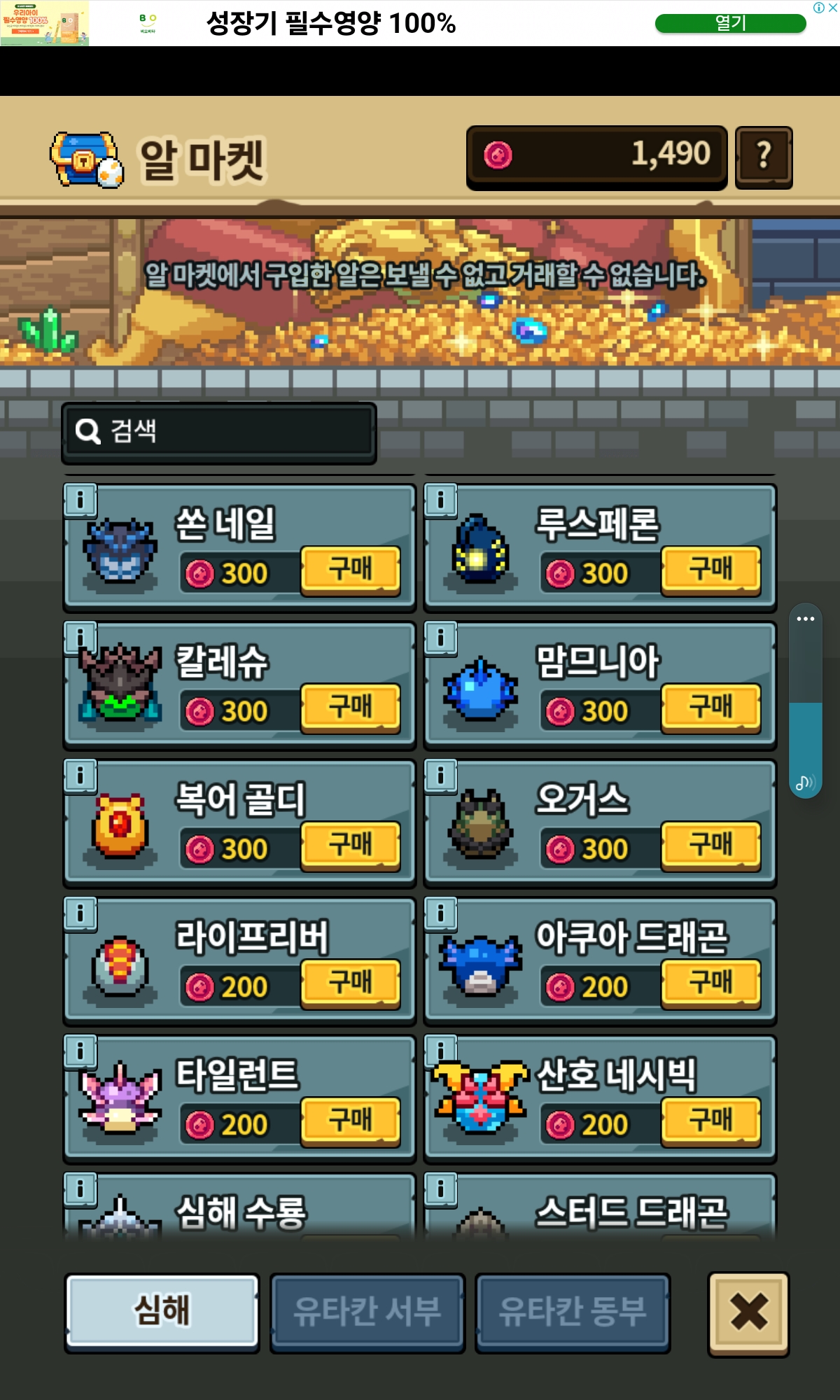
Task: Switch to the 유타칸 동부 tab
Action: (573, 1312)
